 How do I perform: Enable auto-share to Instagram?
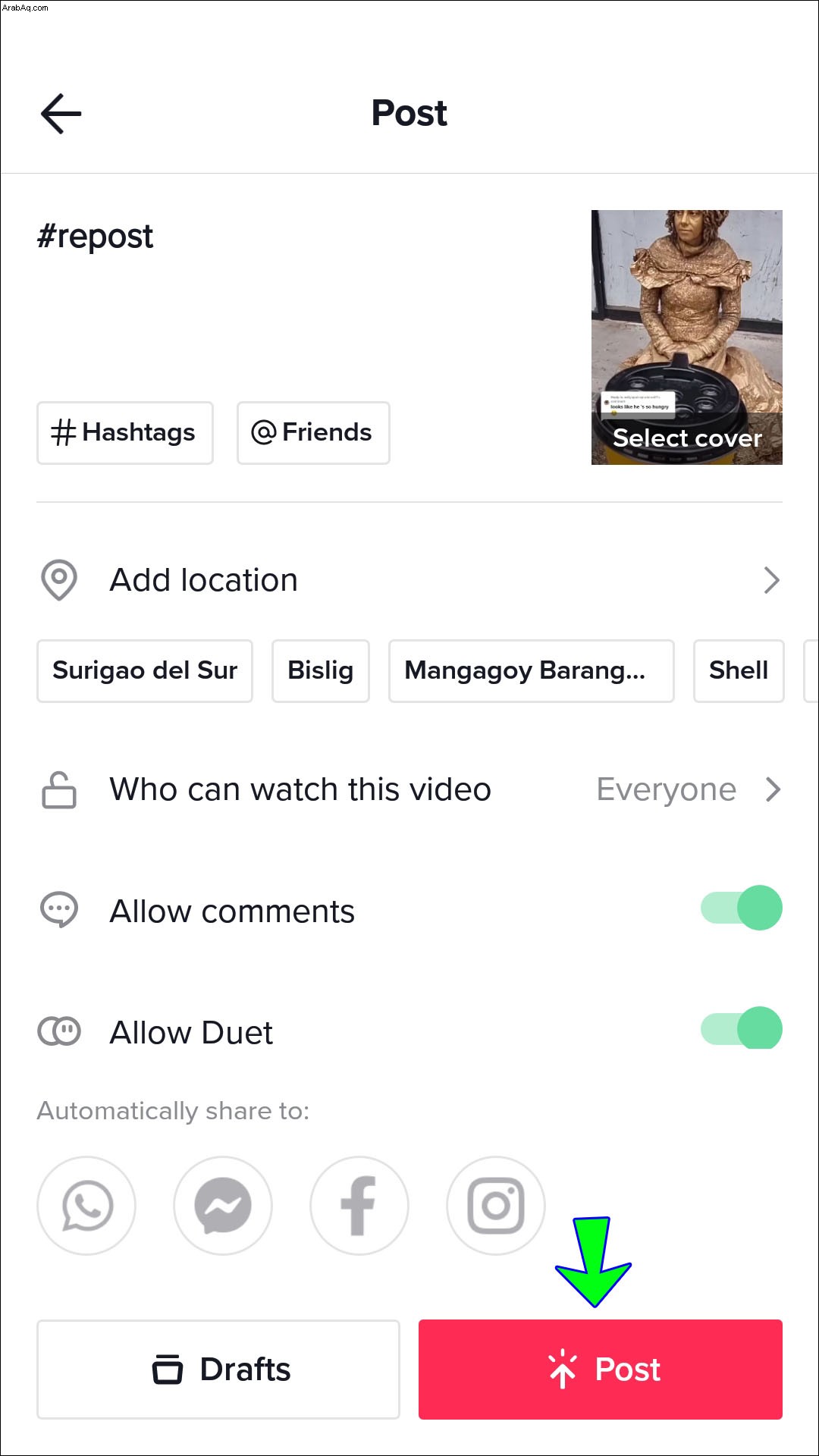pos(496,1206)
